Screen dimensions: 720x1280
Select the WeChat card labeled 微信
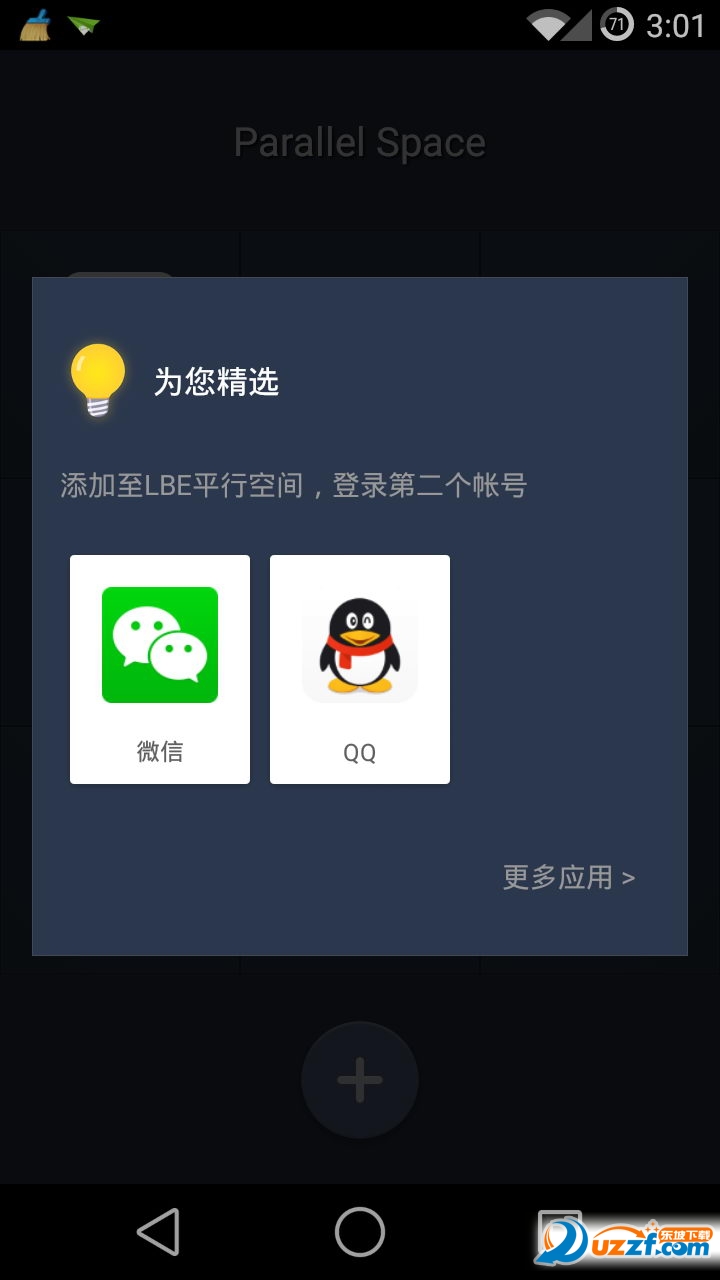[159, 668]
